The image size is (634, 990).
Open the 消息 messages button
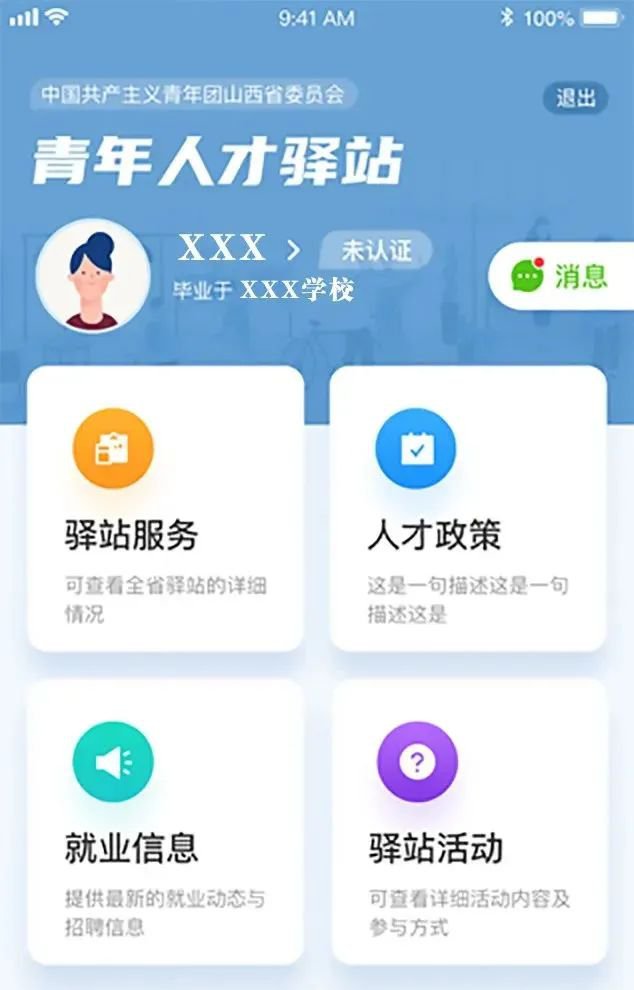[561, 276]
